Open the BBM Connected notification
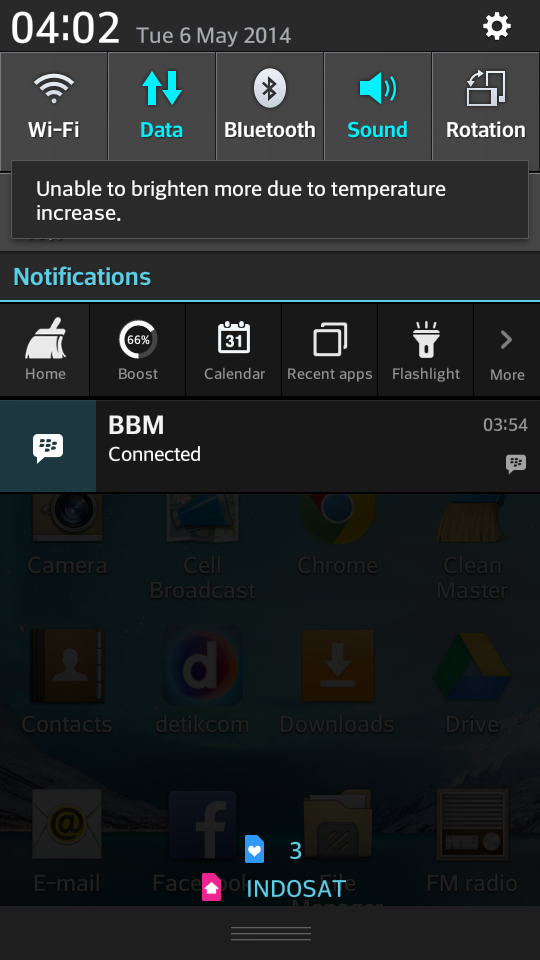This screenshot has width=540, height=960. coord(270,446)
